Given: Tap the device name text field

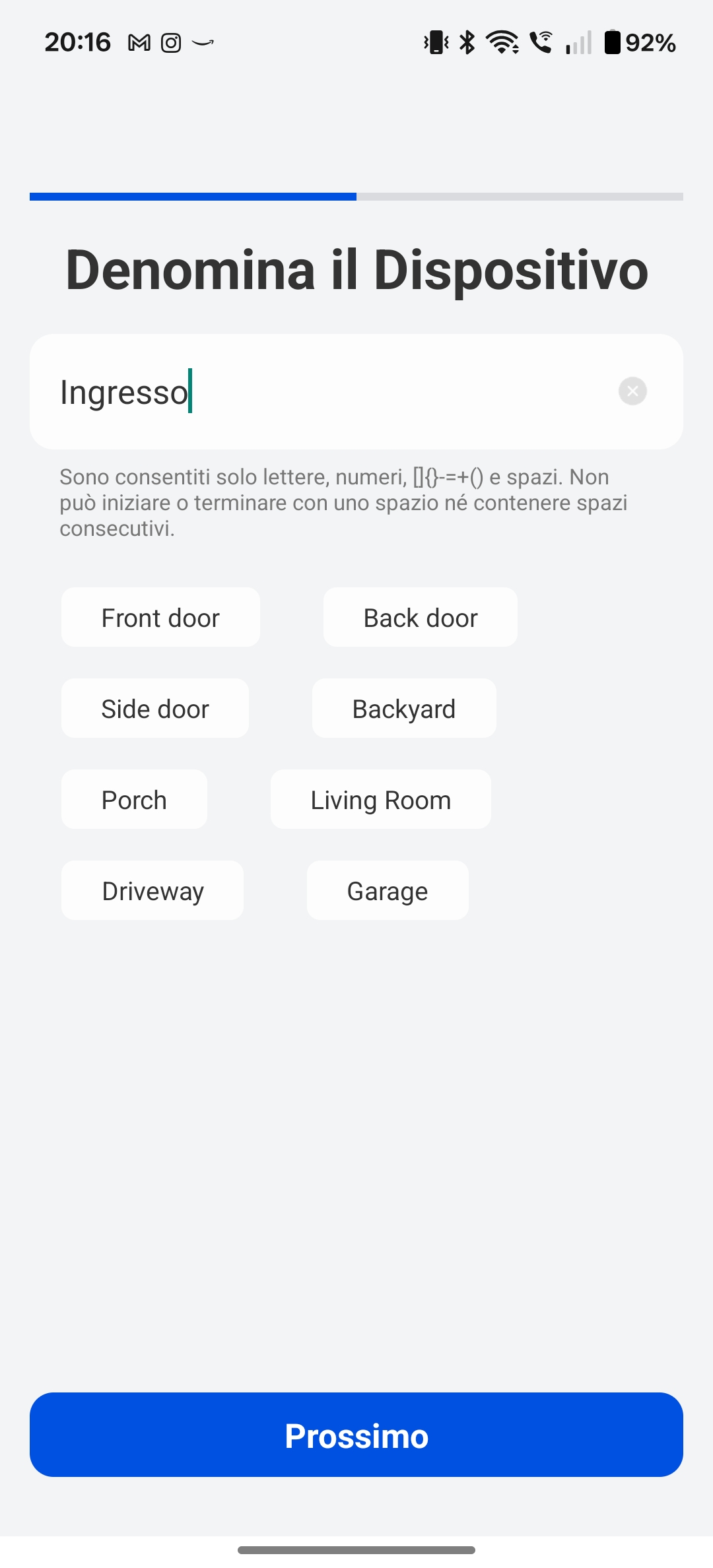Looking at the screenshot, I should coord(330,392).
